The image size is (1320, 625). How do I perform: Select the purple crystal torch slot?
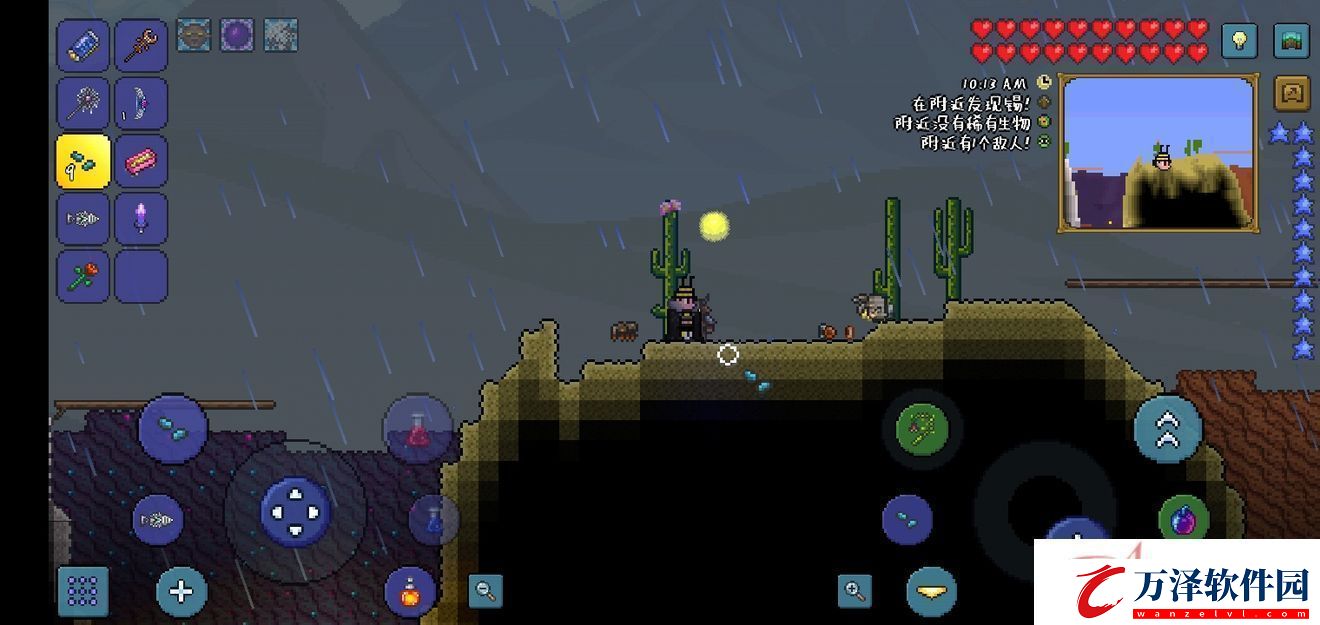click(x=141, y=219)
